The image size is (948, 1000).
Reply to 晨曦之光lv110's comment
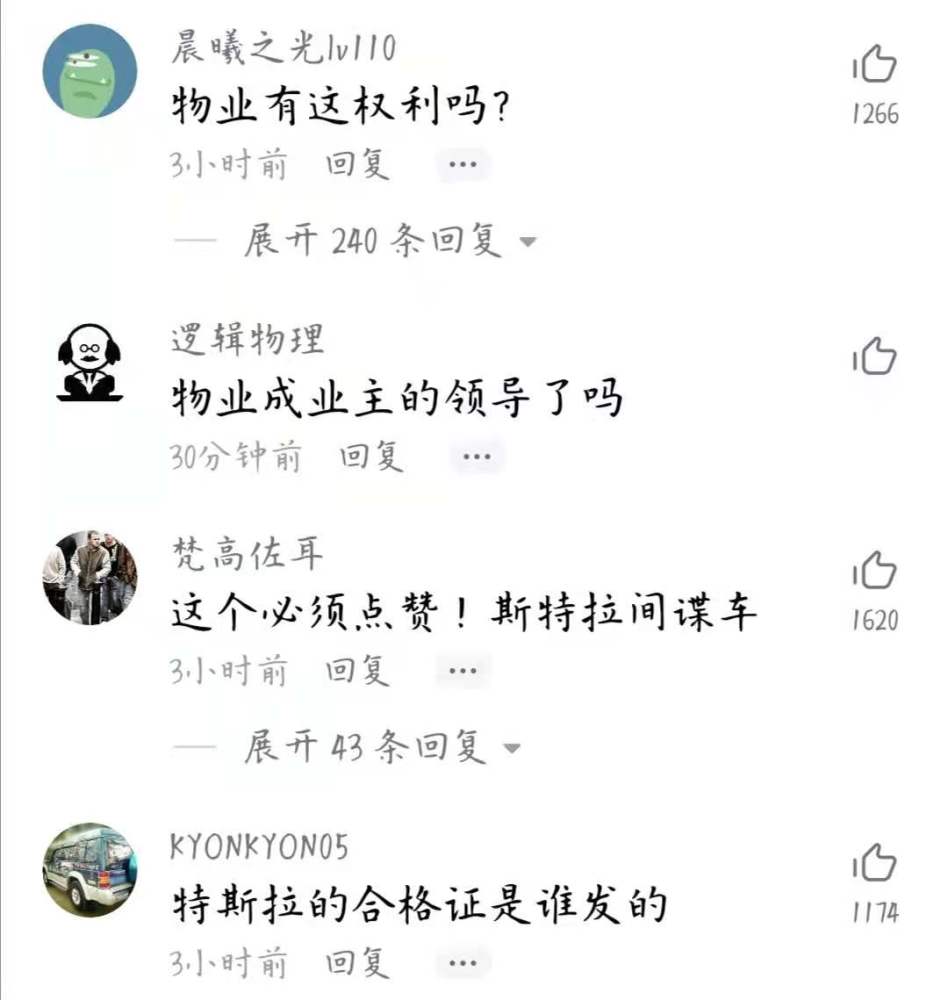(357, 165)
